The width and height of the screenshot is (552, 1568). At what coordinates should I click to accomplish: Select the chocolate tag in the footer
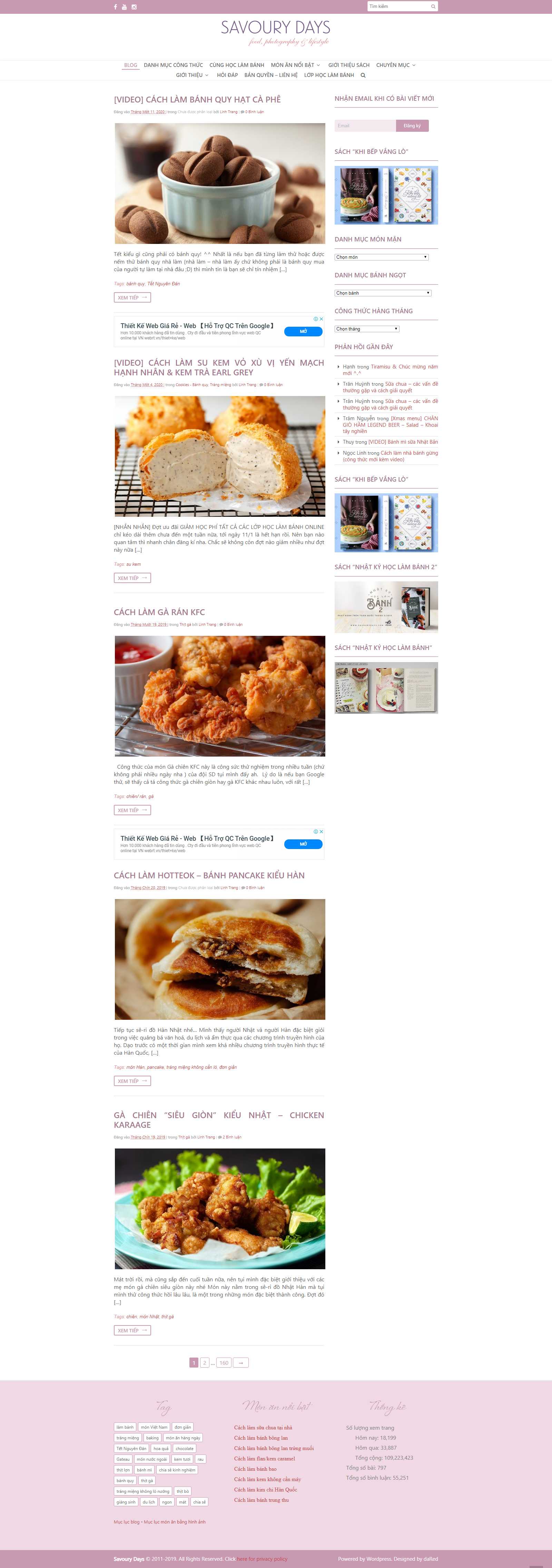click(x=185, y=1448)
